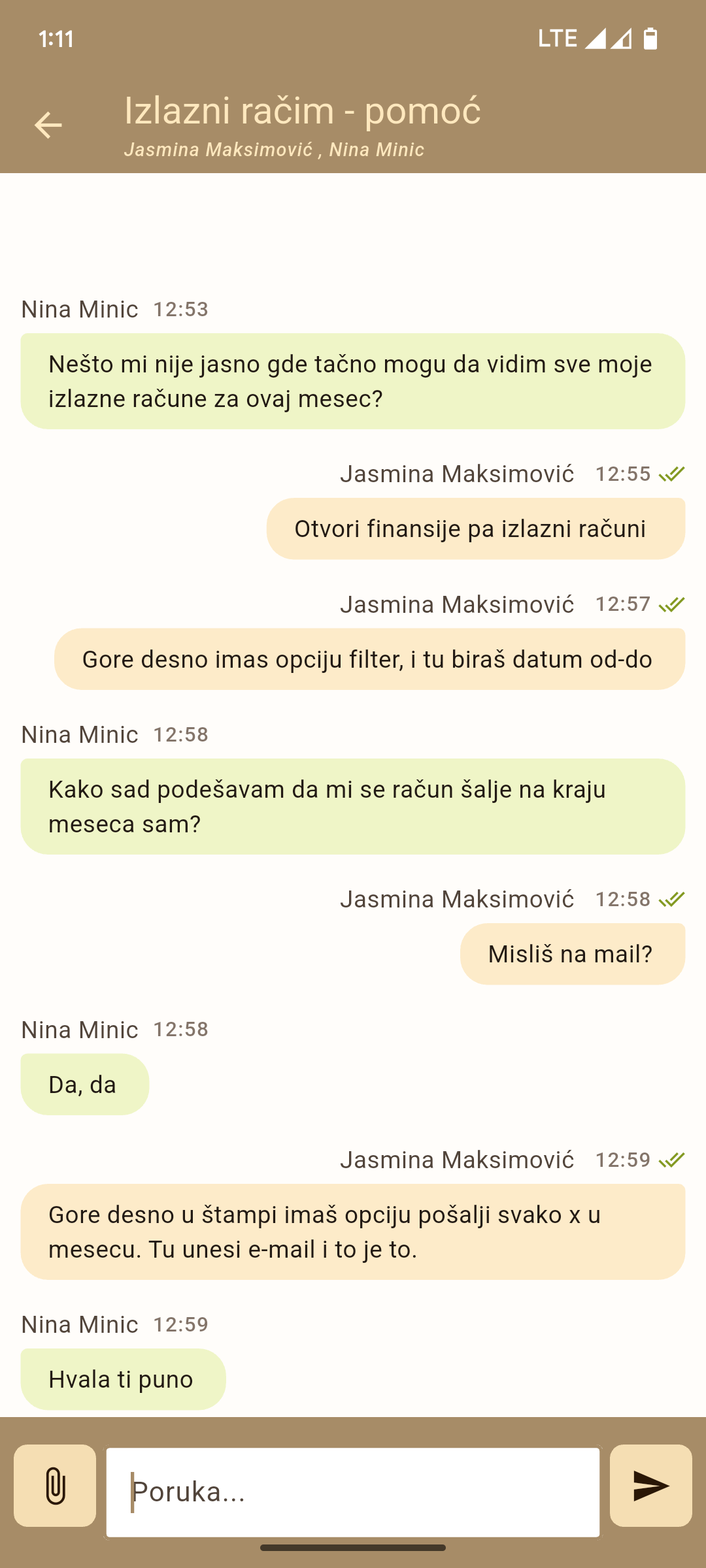The width and height of the screenshot is (706, 1568).
Task: Click the 'Misliš na mail?' message
Action: [x=571, y=953]
